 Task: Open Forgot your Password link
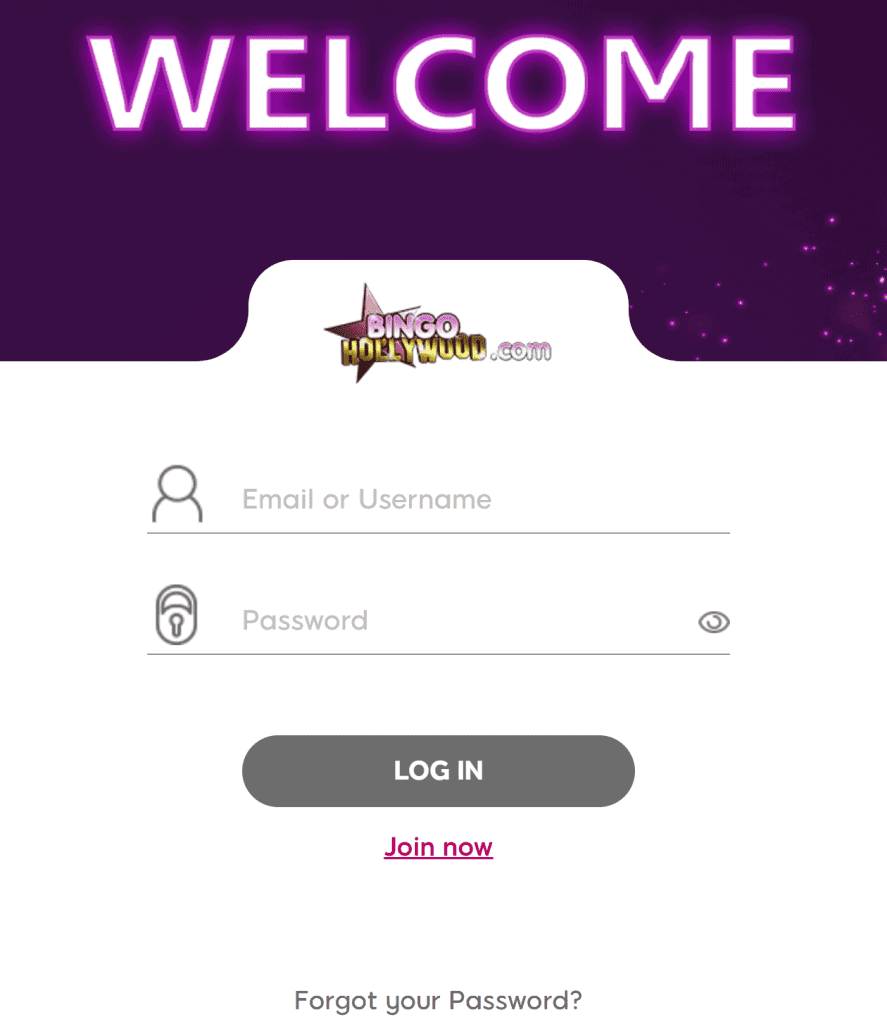point(438,1000)
